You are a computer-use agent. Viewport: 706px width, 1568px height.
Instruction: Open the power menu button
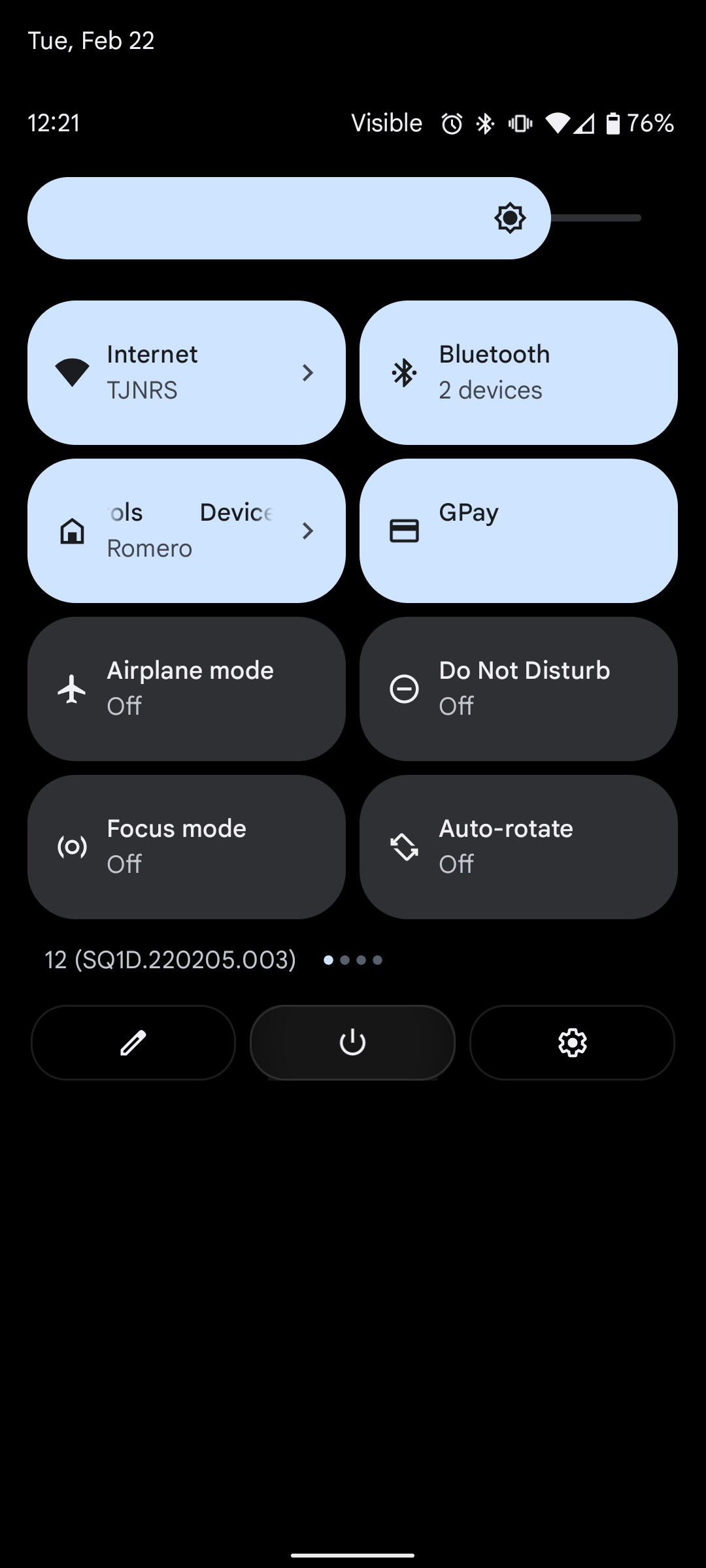click(x=352, y=1042)
